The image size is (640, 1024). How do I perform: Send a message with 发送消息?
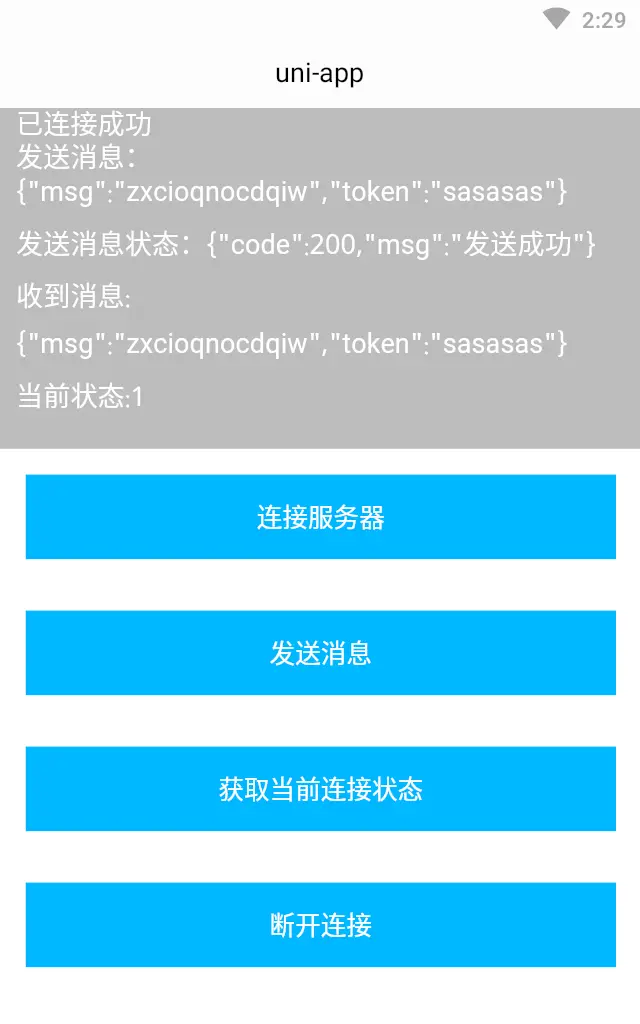[320, 652]
